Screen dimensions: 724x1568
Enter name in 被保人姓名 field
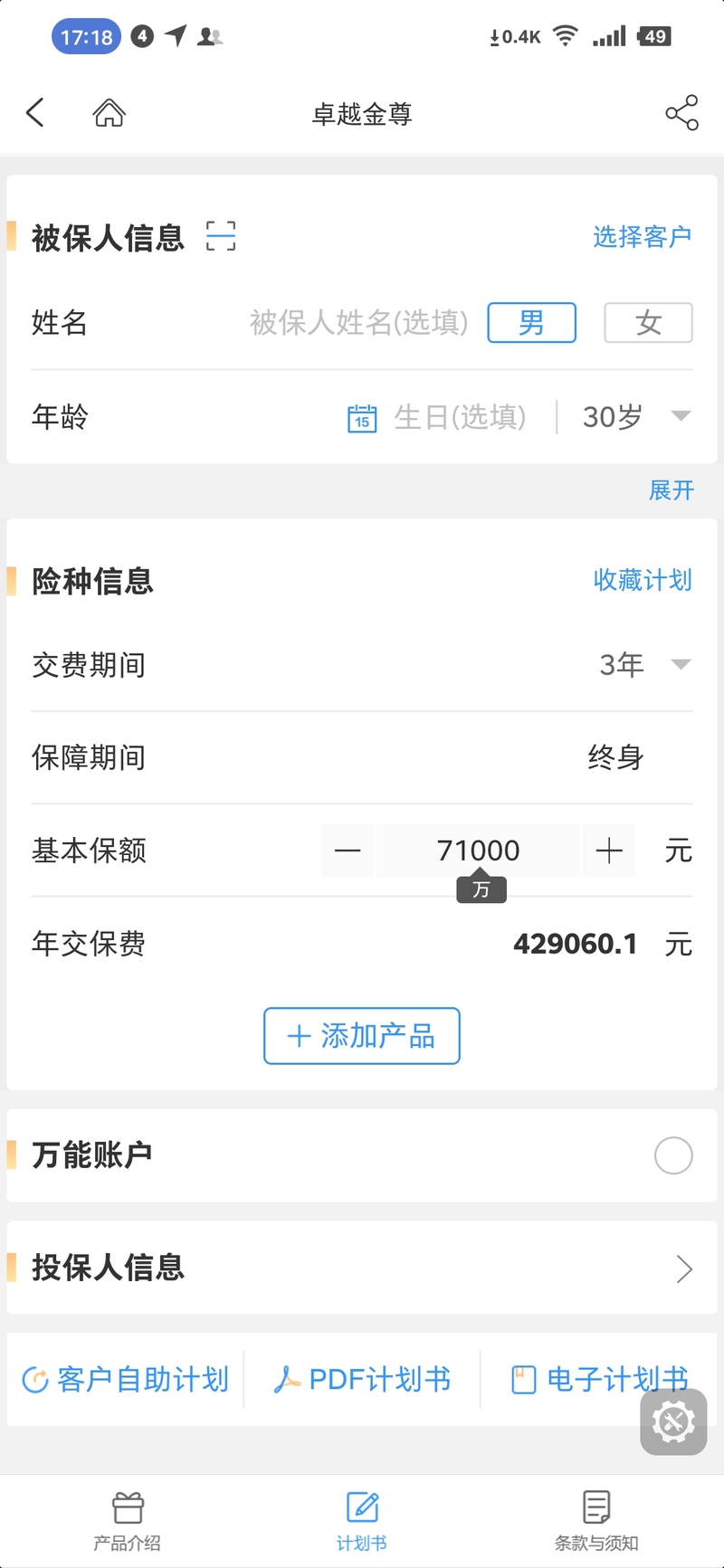point(358,323)
